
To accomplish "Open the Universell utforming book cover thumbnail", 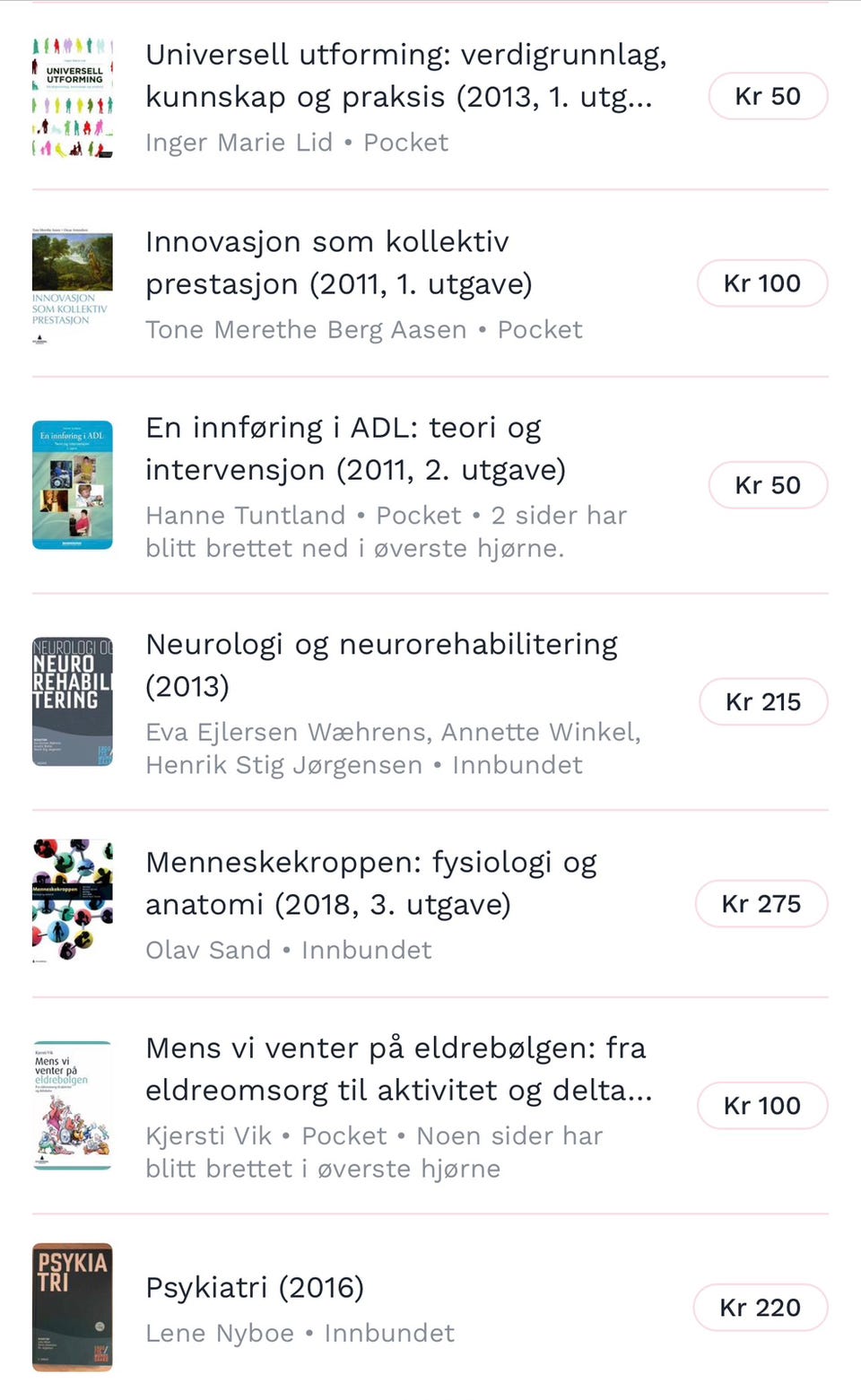I will click(x=73, y=95).
